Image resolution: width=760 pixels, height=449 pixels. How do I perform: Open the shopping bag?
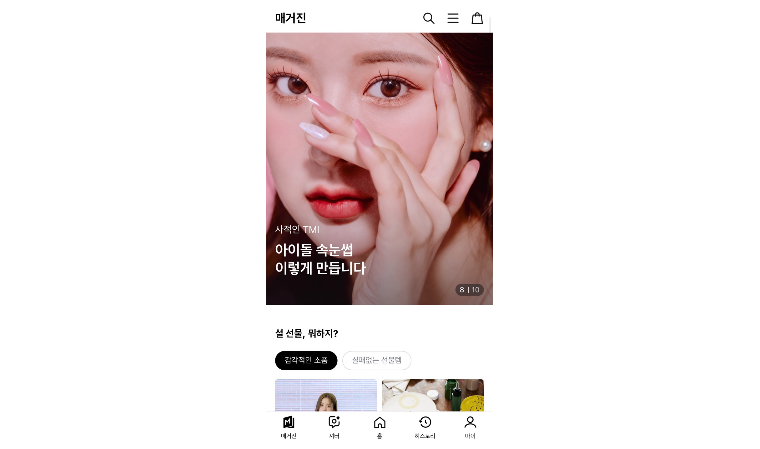click(x=477, y=18)
